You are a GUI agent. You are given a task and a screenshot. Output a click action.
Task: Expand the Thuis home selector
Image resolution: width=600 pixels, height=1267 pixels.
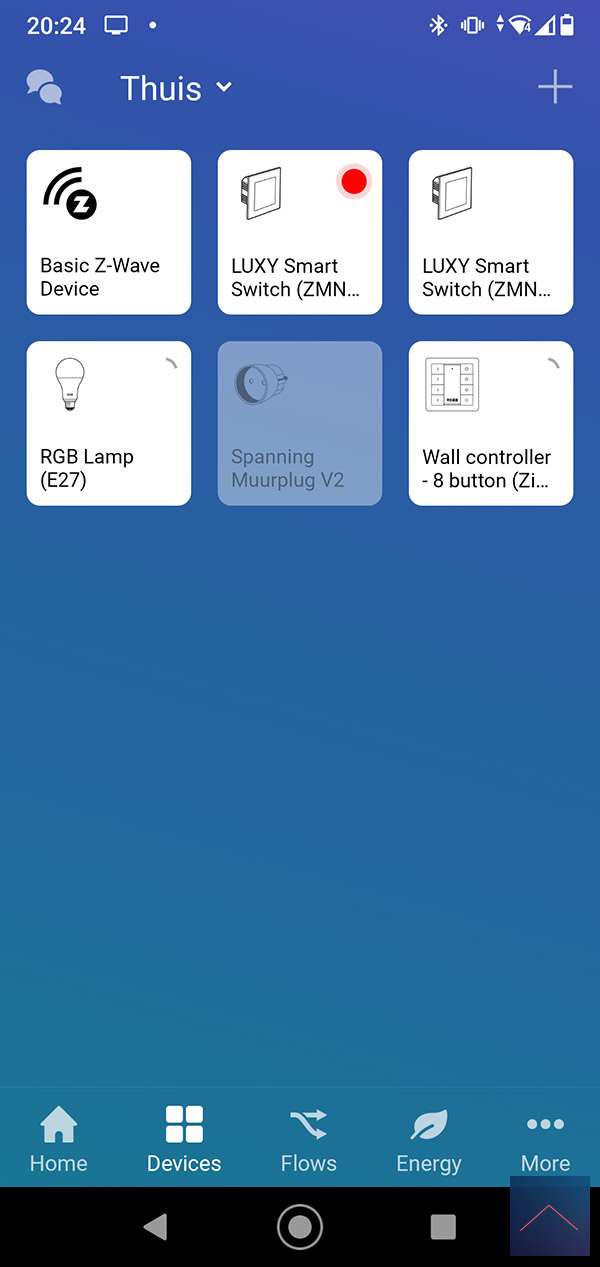pos(176,88)
